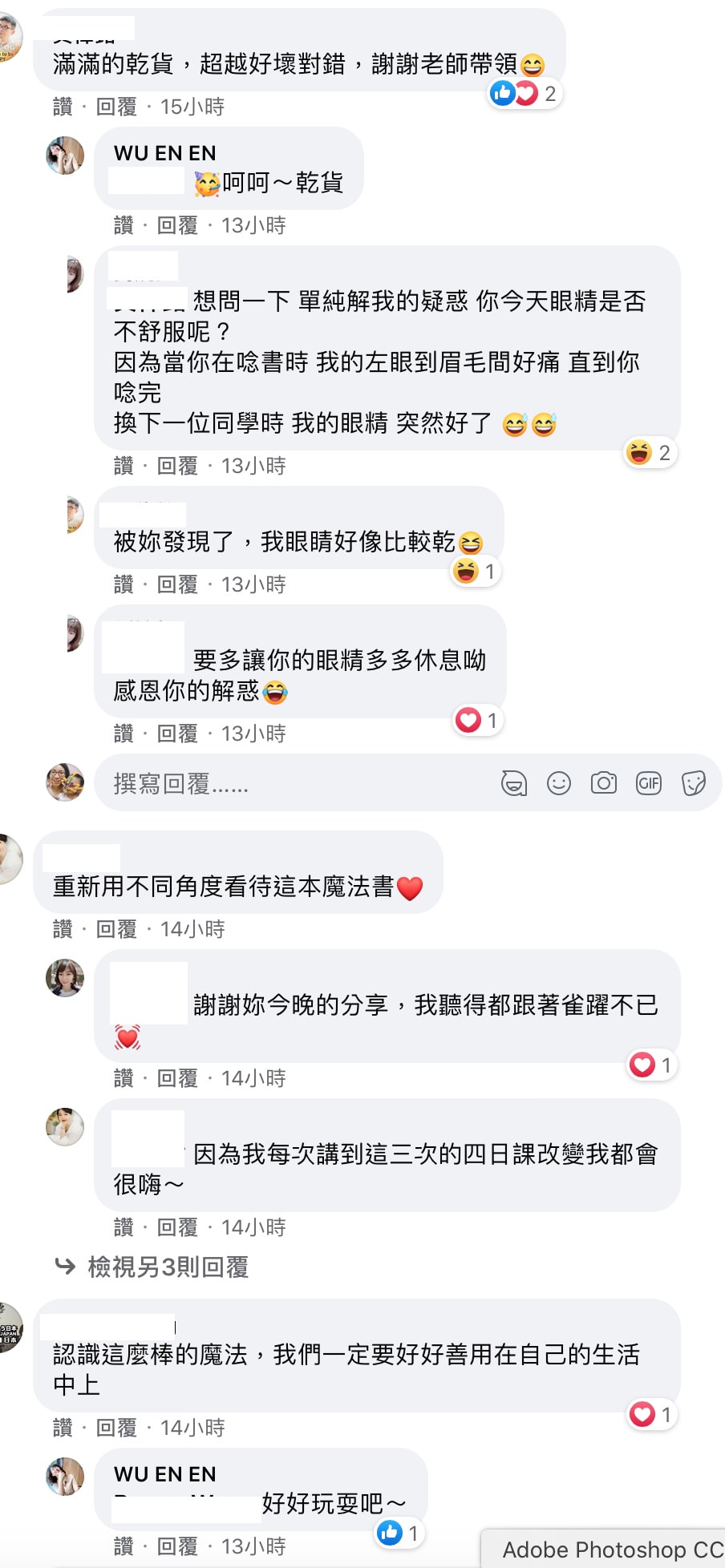Open the 撰寫回覆 reply text field

289,783
